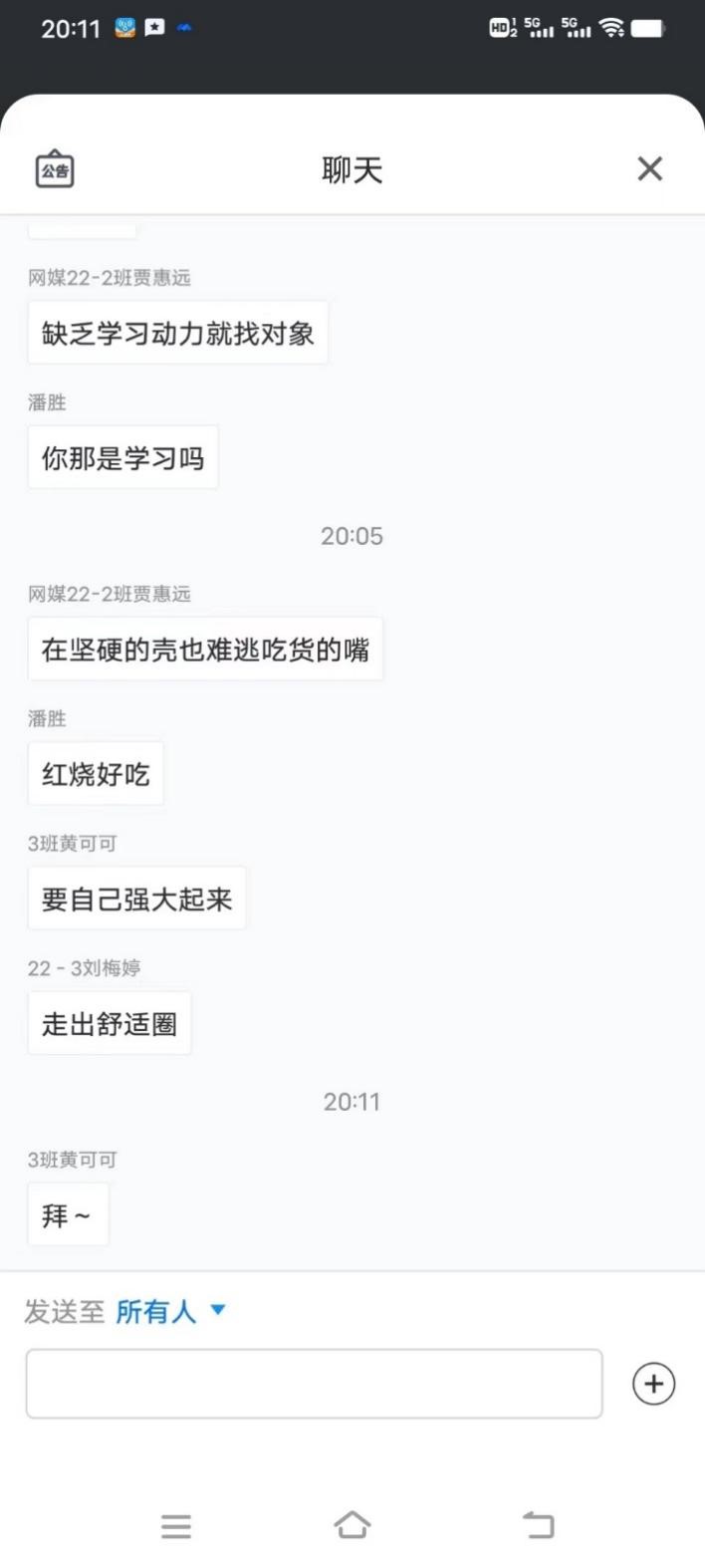Open the 公告 announcement icon
The width and height of the screenshot is (705, 1568).
pos(55,169)
